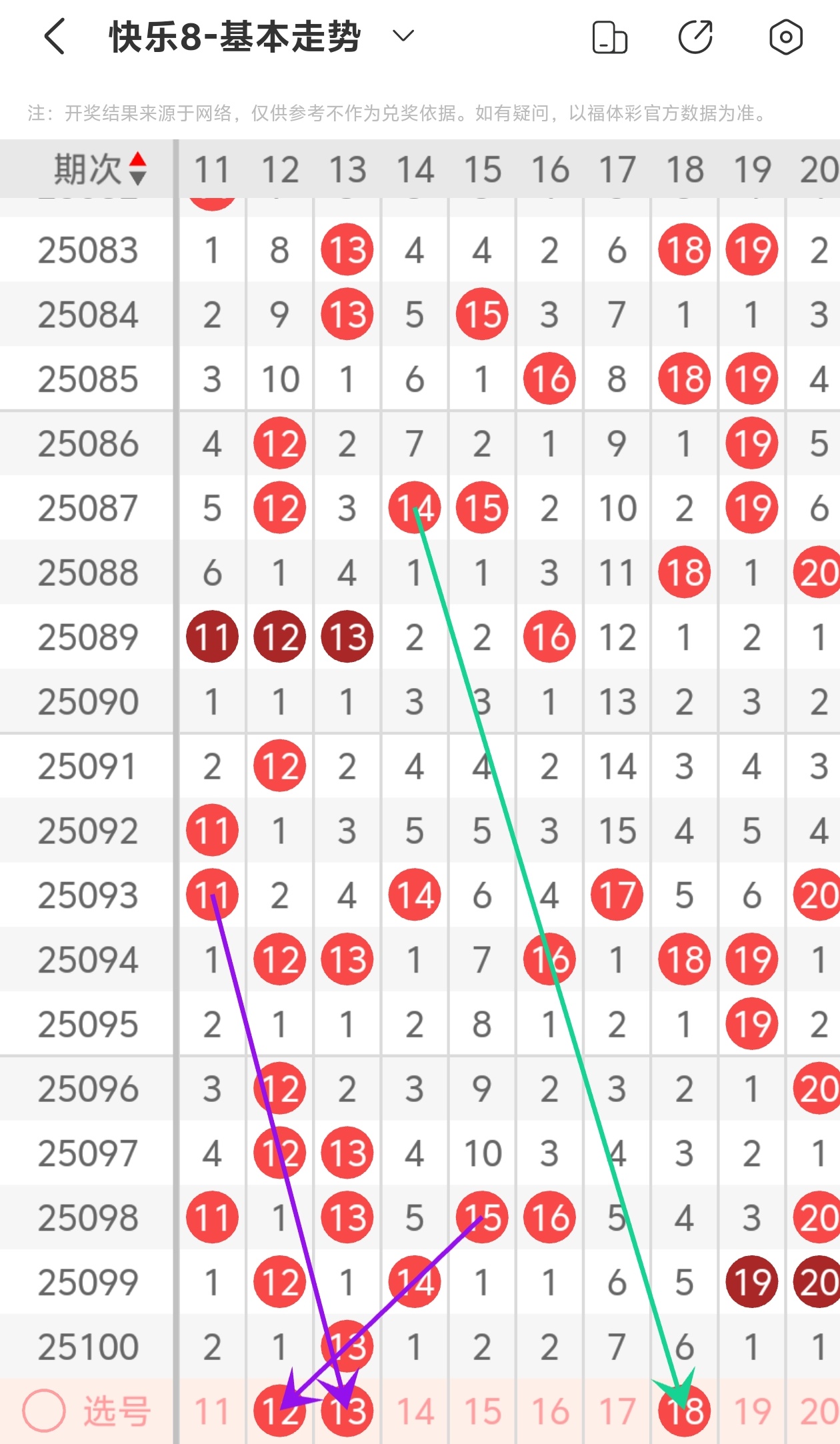Expand the 快乐8-基本走势 chart type dropdown
840x1444 pixels.
coord(403,35)
